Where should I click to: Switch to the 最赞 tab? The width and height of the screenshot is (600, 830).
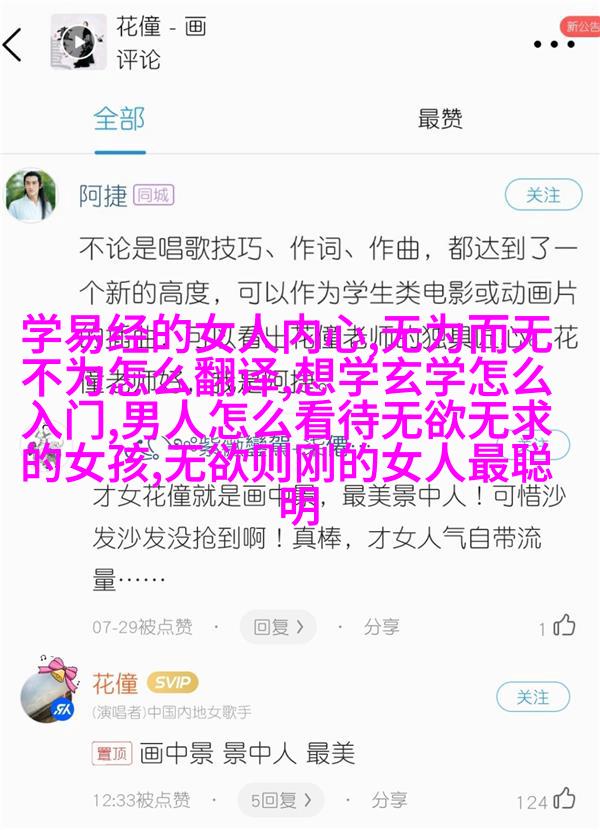(440, 120)
